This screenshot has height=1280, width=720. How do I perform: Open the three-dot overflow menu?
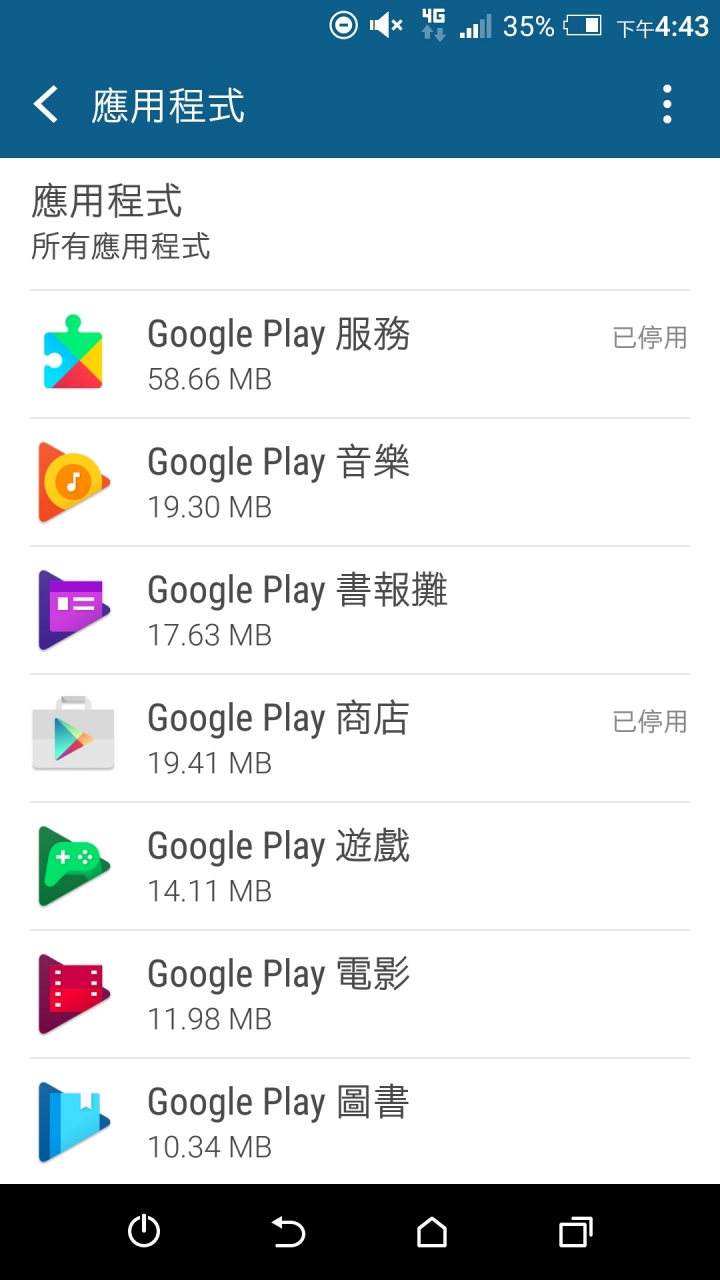667,105
